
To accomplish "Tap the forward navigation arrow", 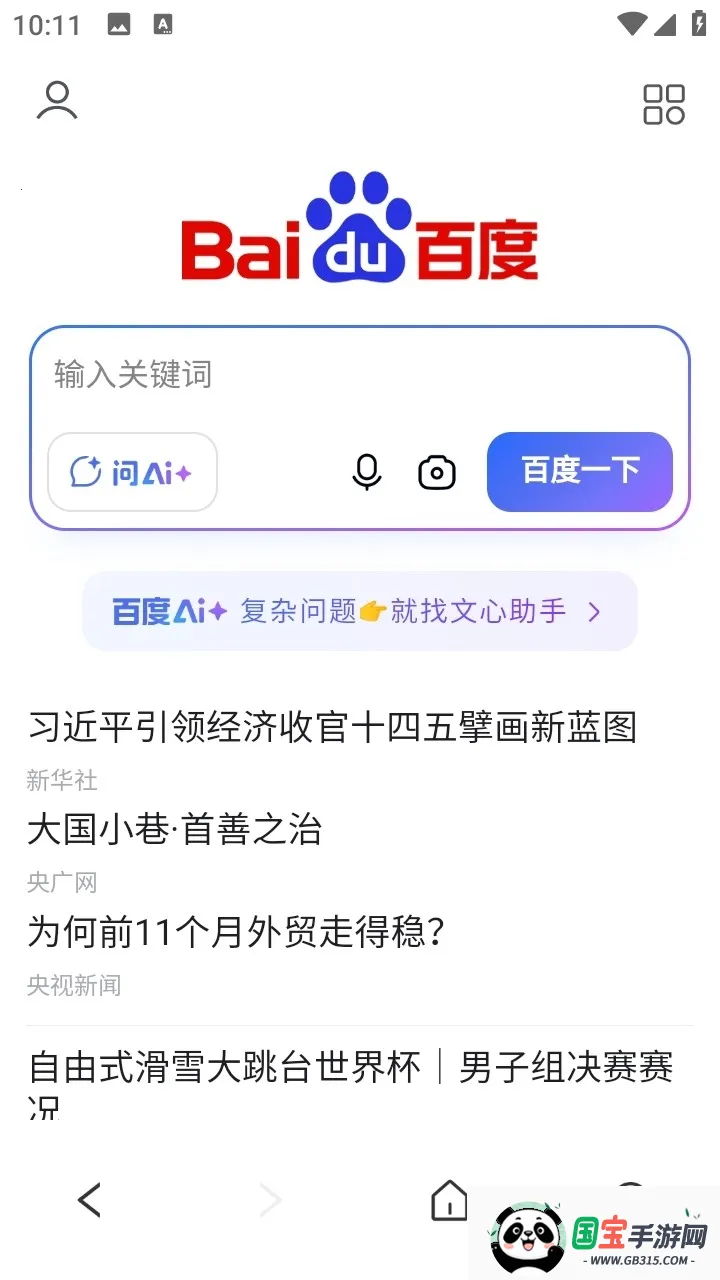I will (x=269, y=1200).
